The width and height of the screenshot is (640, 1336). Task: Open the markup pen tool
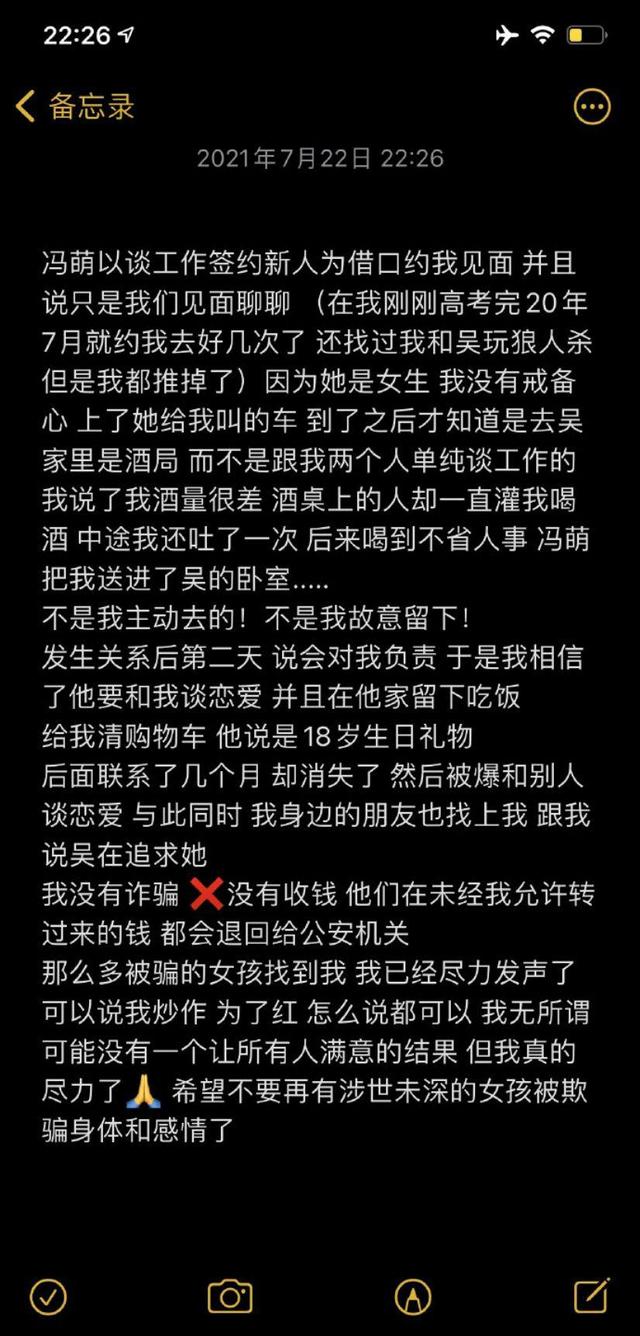(412, 1296)
